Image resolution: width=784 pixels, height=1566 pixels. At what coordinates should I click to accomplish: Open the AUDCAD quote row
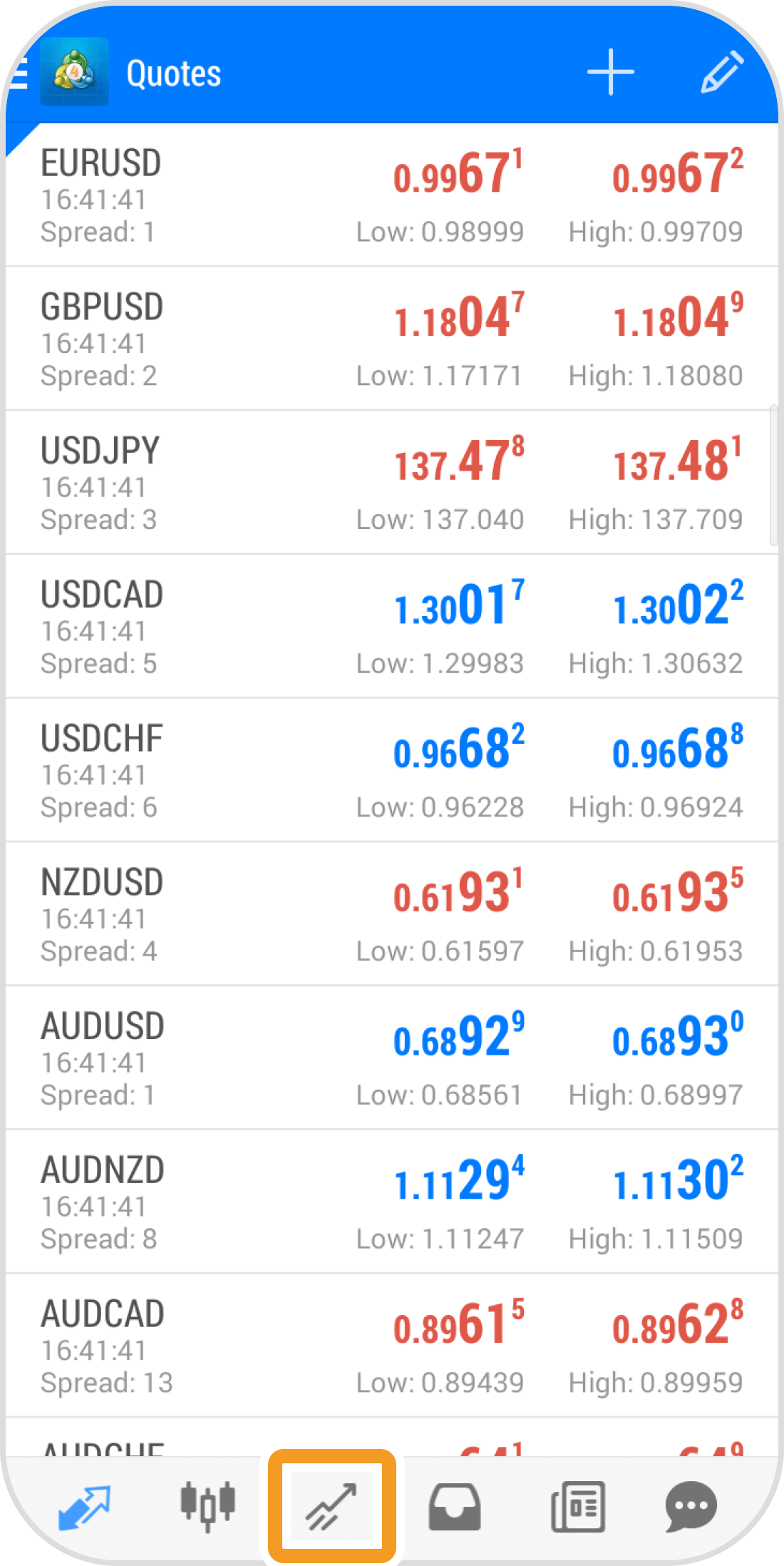pyautogui.click(x=391, y=1346)
